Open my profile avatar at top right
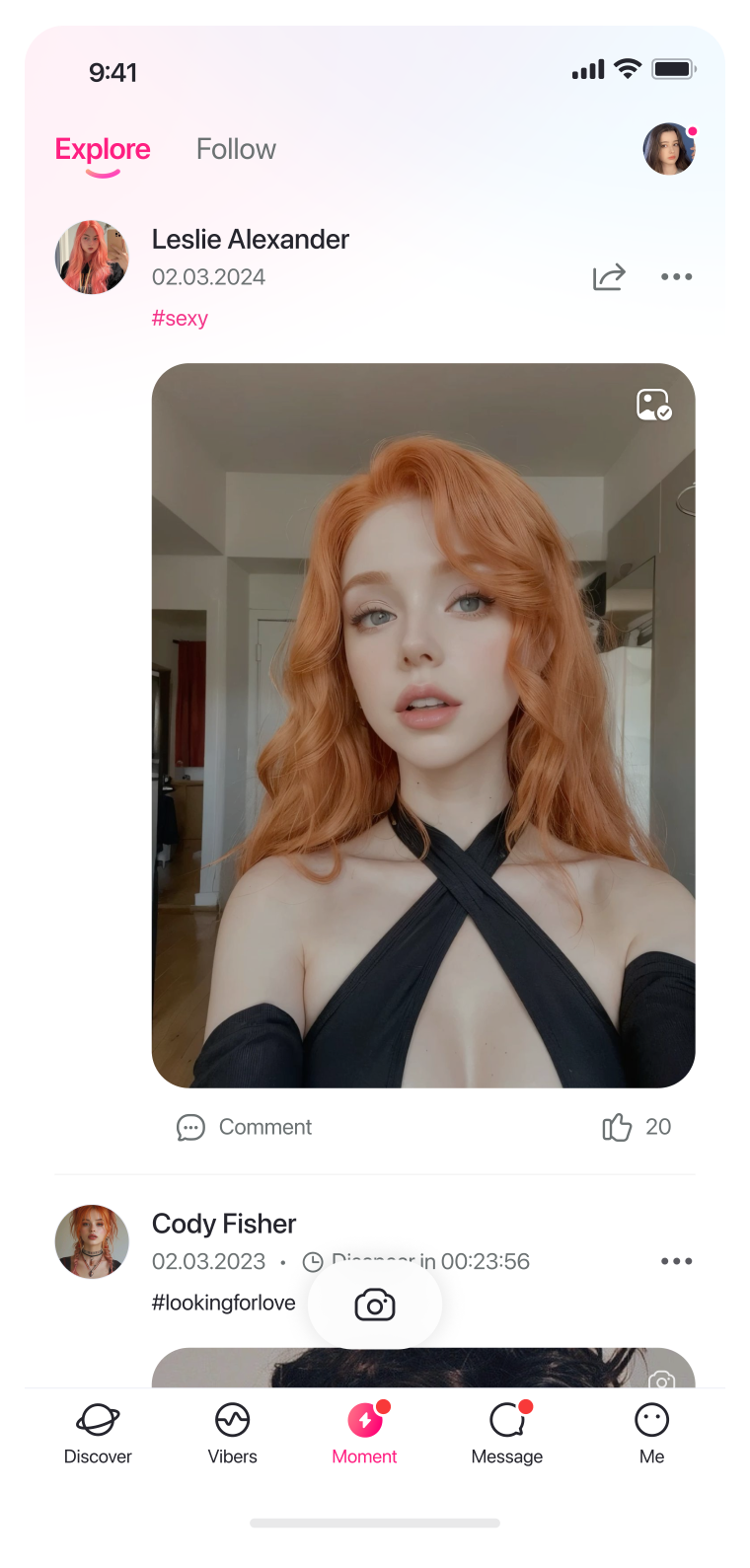This screenshot has height=1568, width=750. (669, 149)
